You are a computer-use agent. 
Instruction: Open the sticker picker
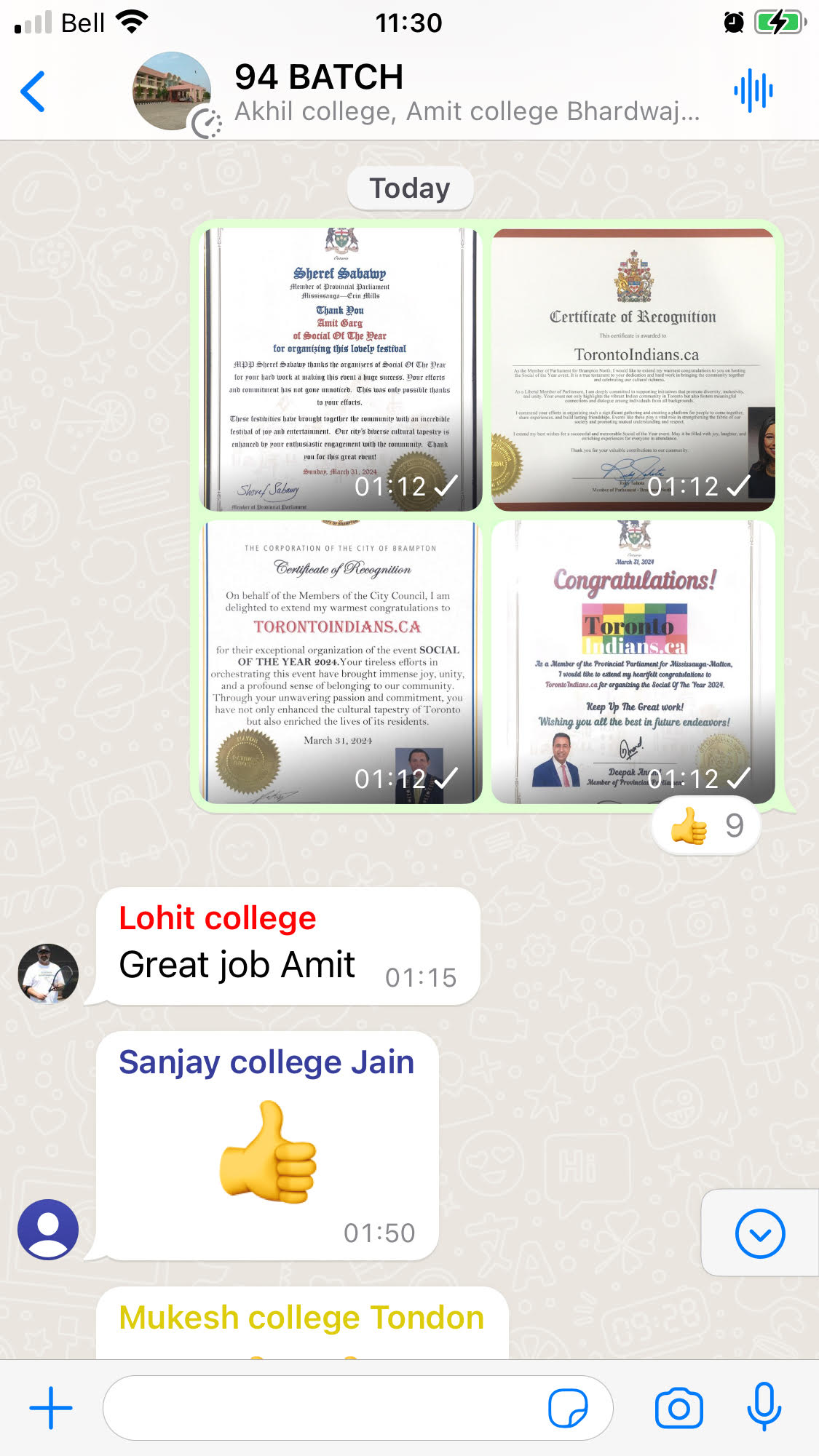click(x=568, y=1408)
